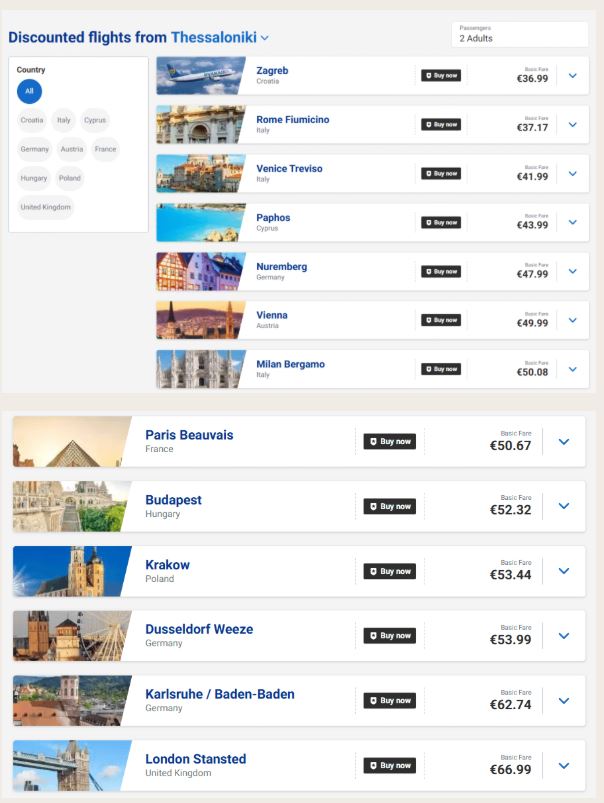
Task: Expand the Krakow fare chevron
Action: pyautogui.click(x=563, y=571)
